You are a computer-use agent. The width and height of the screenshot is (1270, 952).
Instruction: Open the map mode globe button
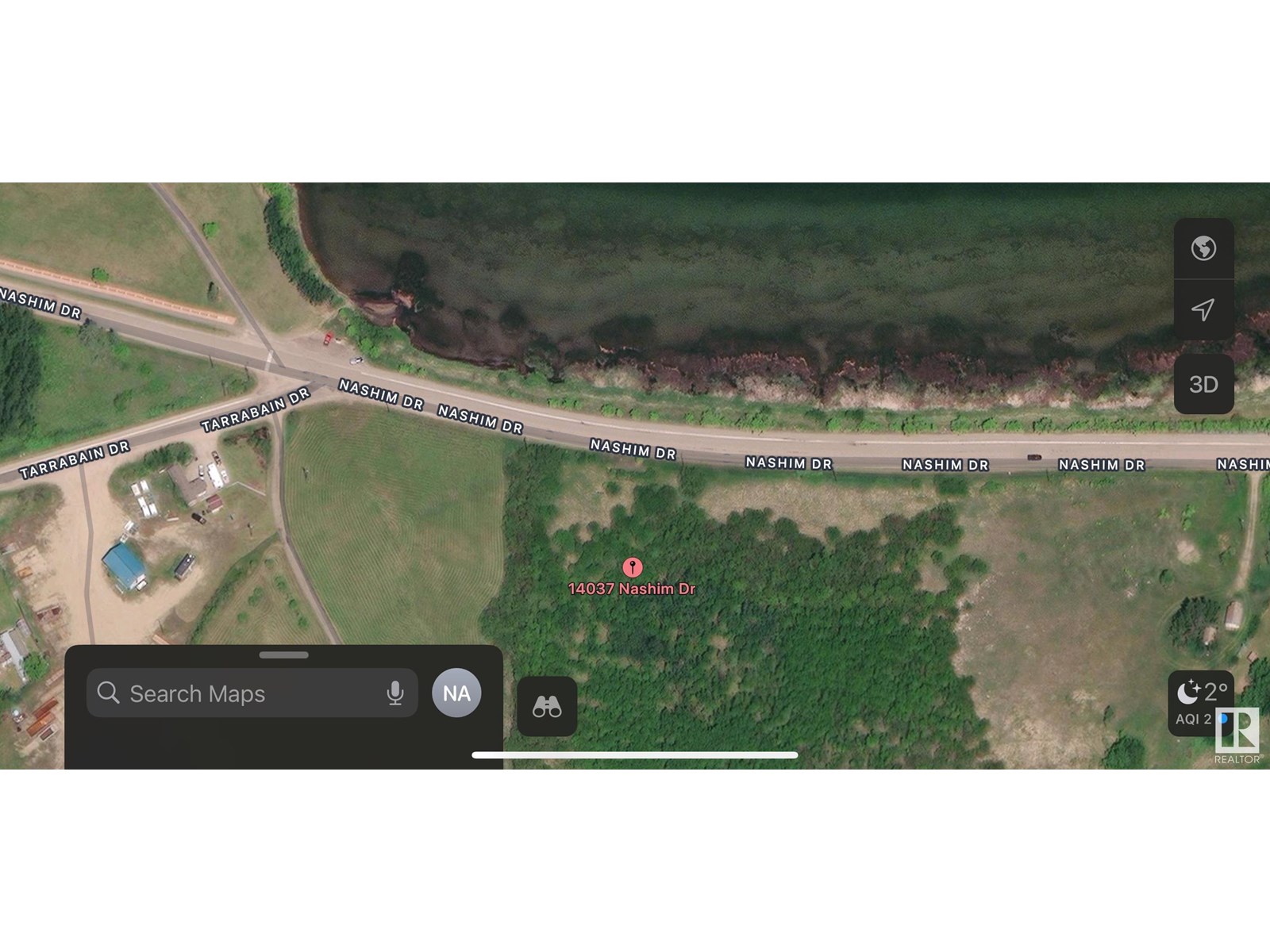(x=1203, y=248)
